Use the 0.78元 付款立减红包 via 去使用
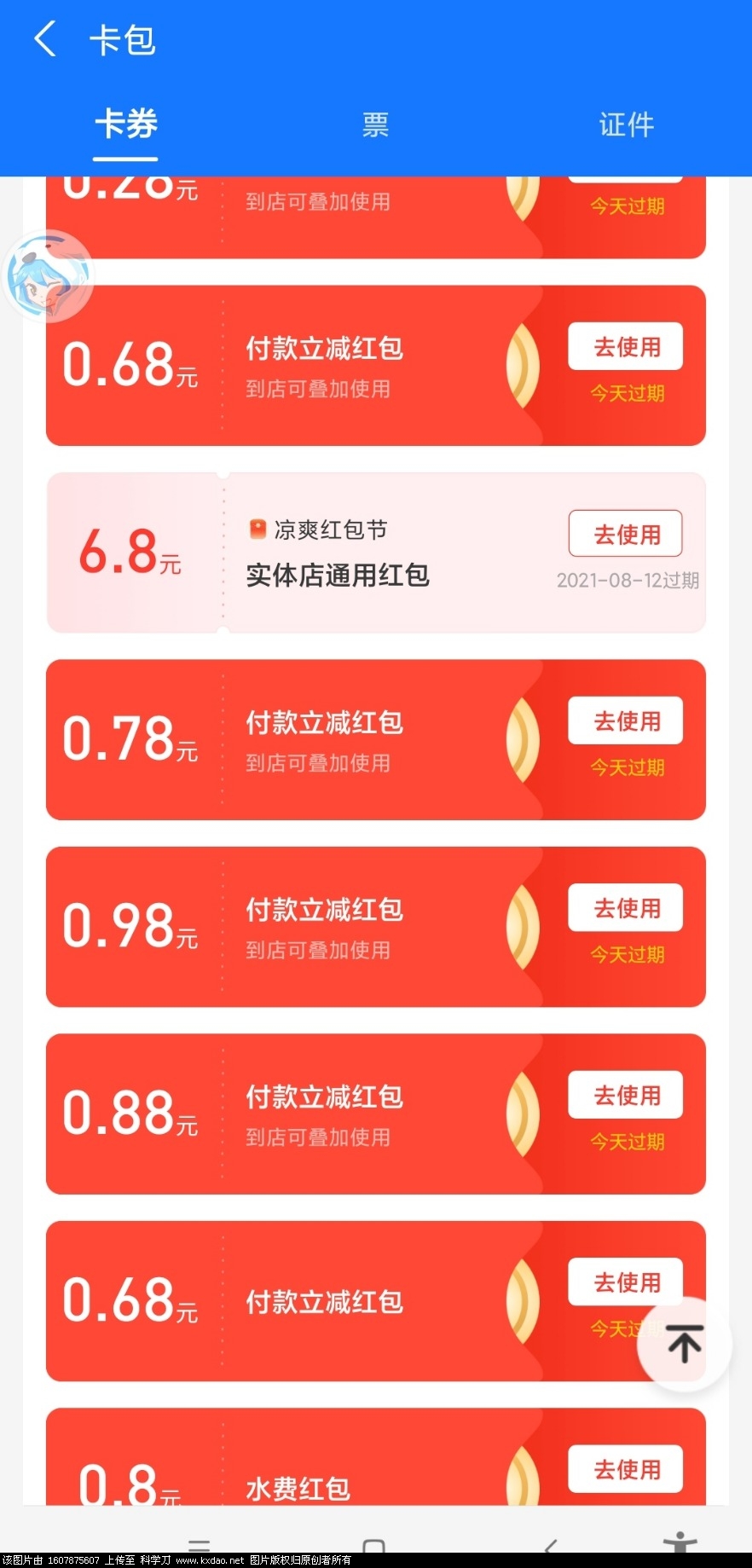752x1568 pixels. (x=626, y=721)
